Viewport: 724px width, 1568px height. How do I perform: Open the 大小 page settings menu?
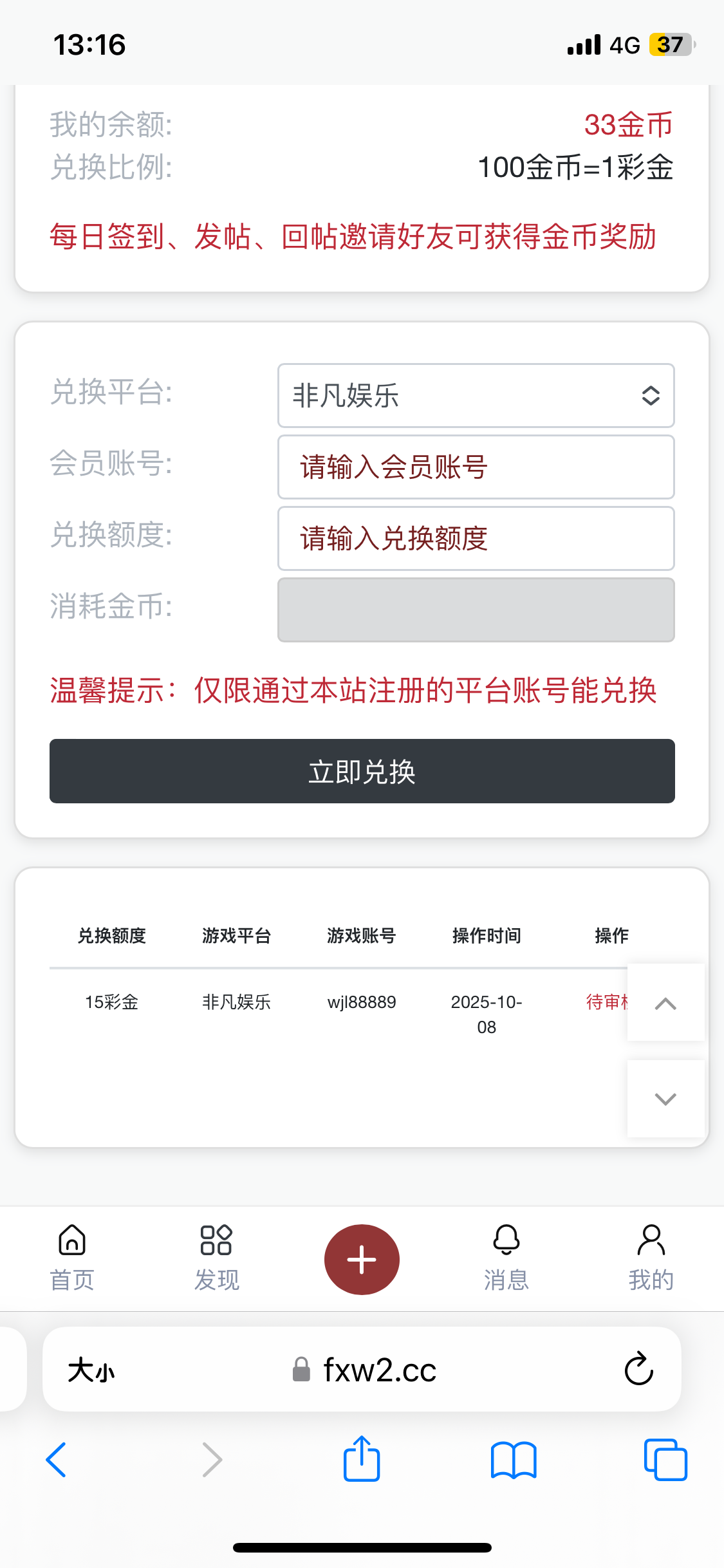(x=91, y=1369)
